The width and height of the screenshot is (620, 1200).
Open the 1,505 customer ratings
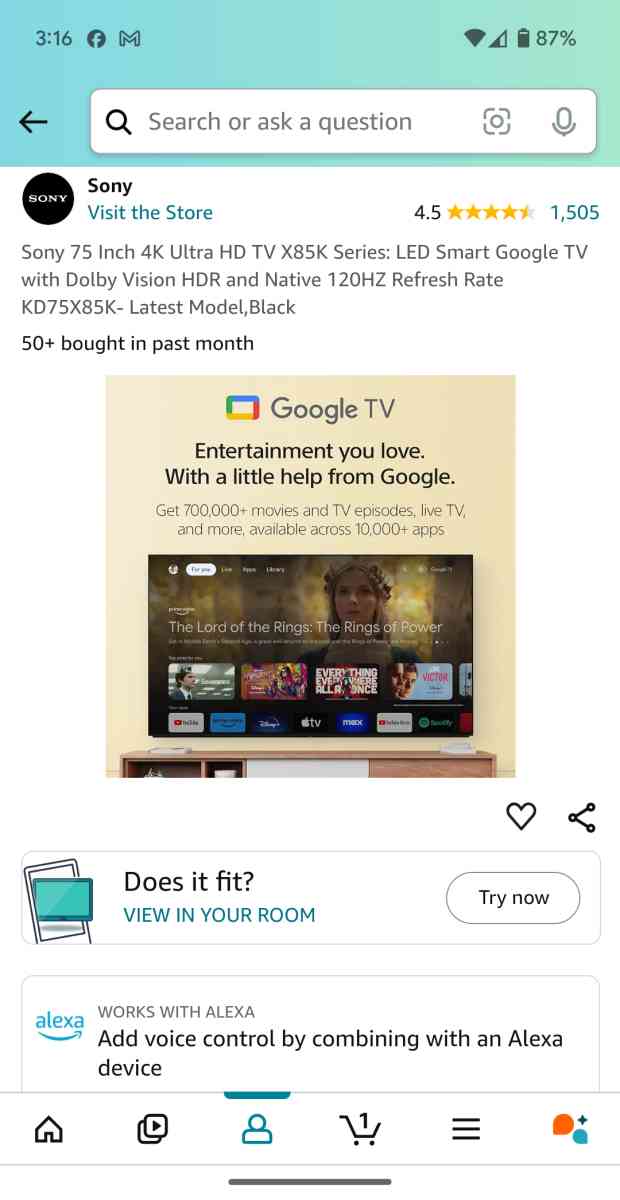tap(574, 212)
